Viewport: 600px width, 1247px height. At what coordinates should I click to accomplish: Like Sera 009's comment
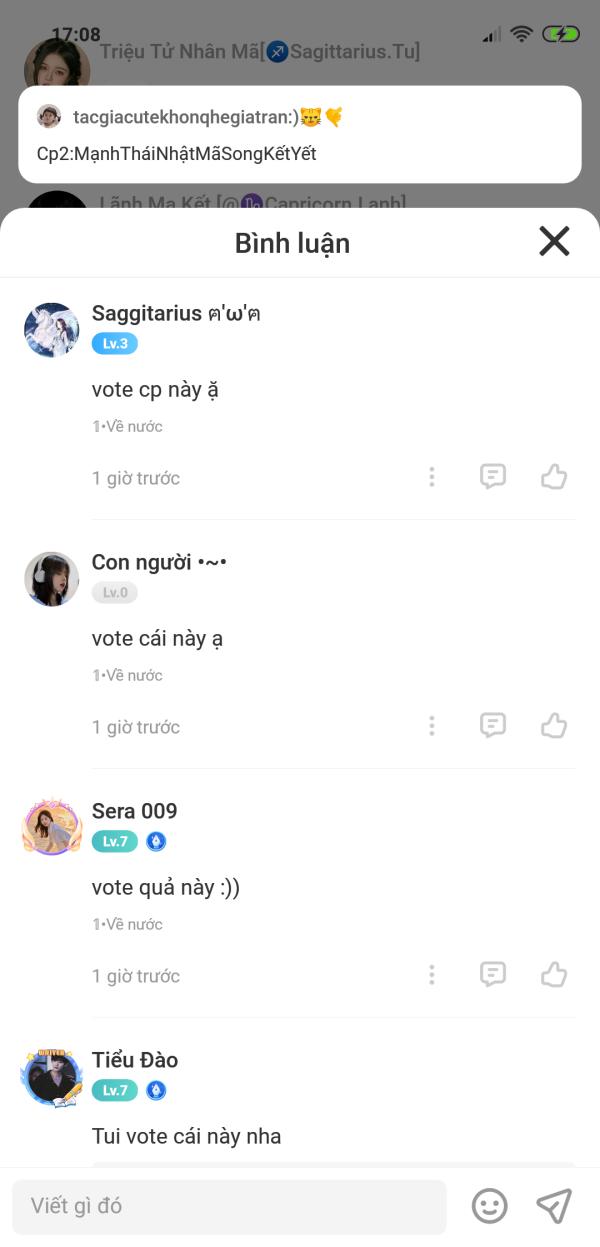(x=554, y=975)
